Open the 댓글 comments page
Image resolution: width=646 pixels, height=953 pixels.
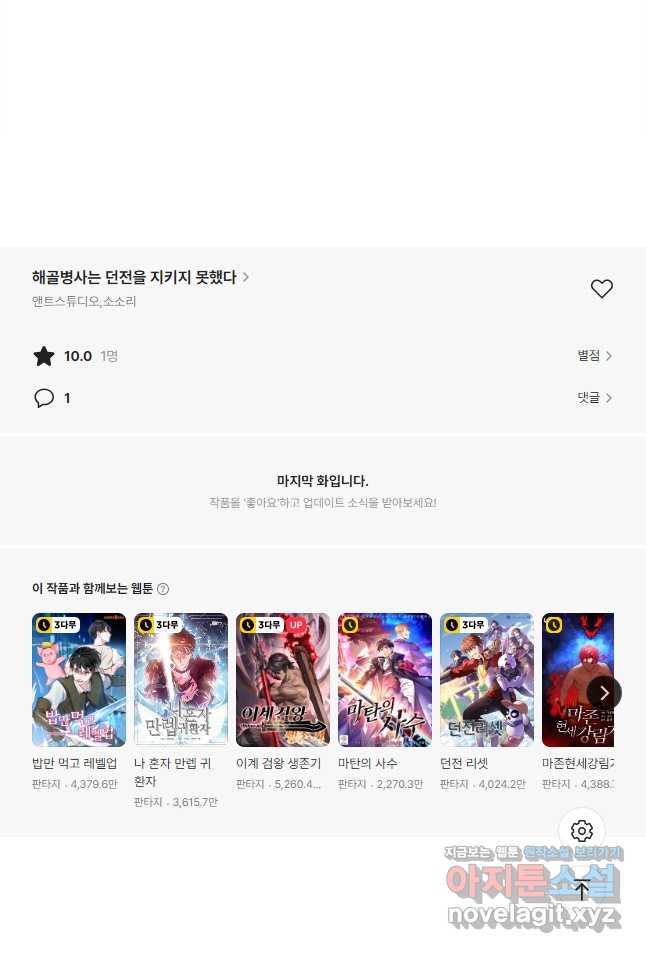[594, 398]
